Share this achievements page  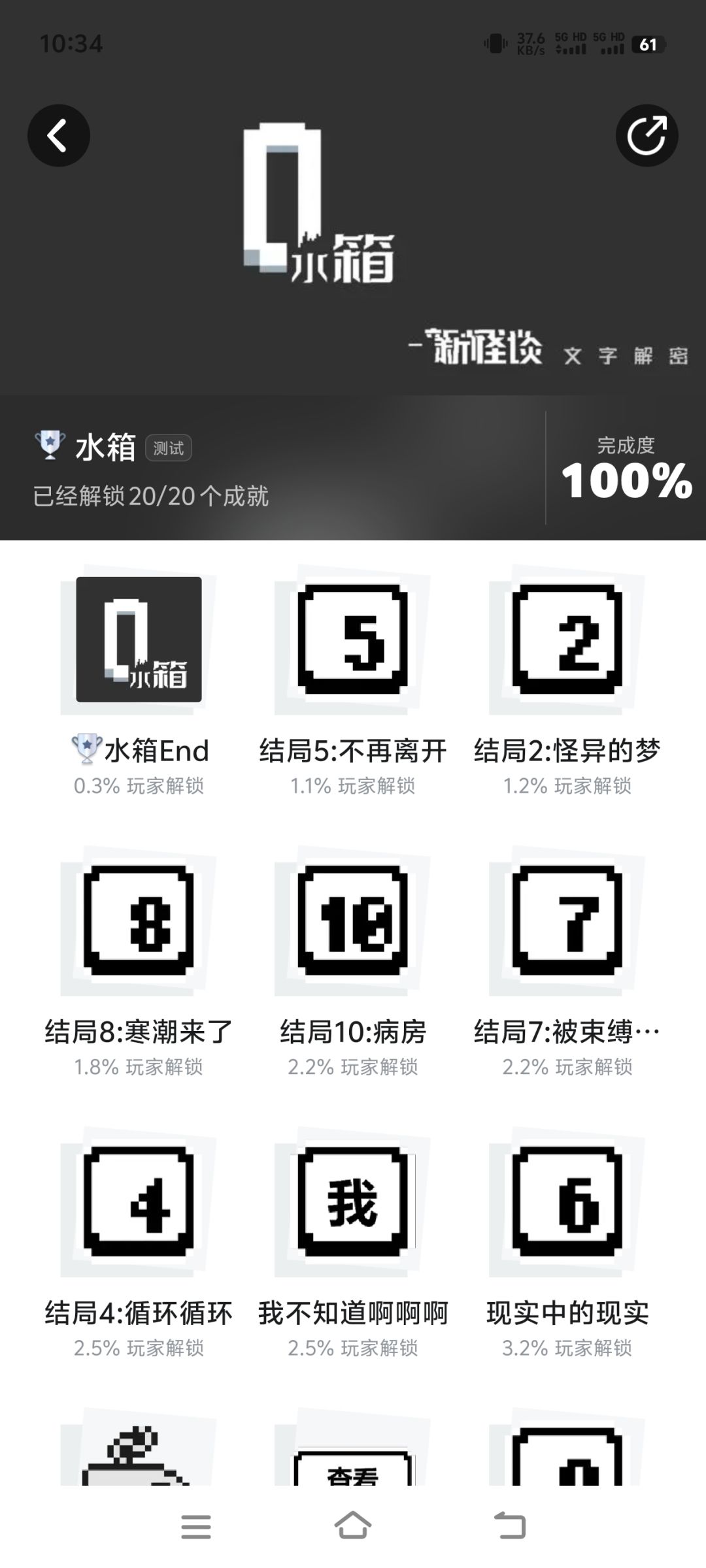click(x=647, y=136)
